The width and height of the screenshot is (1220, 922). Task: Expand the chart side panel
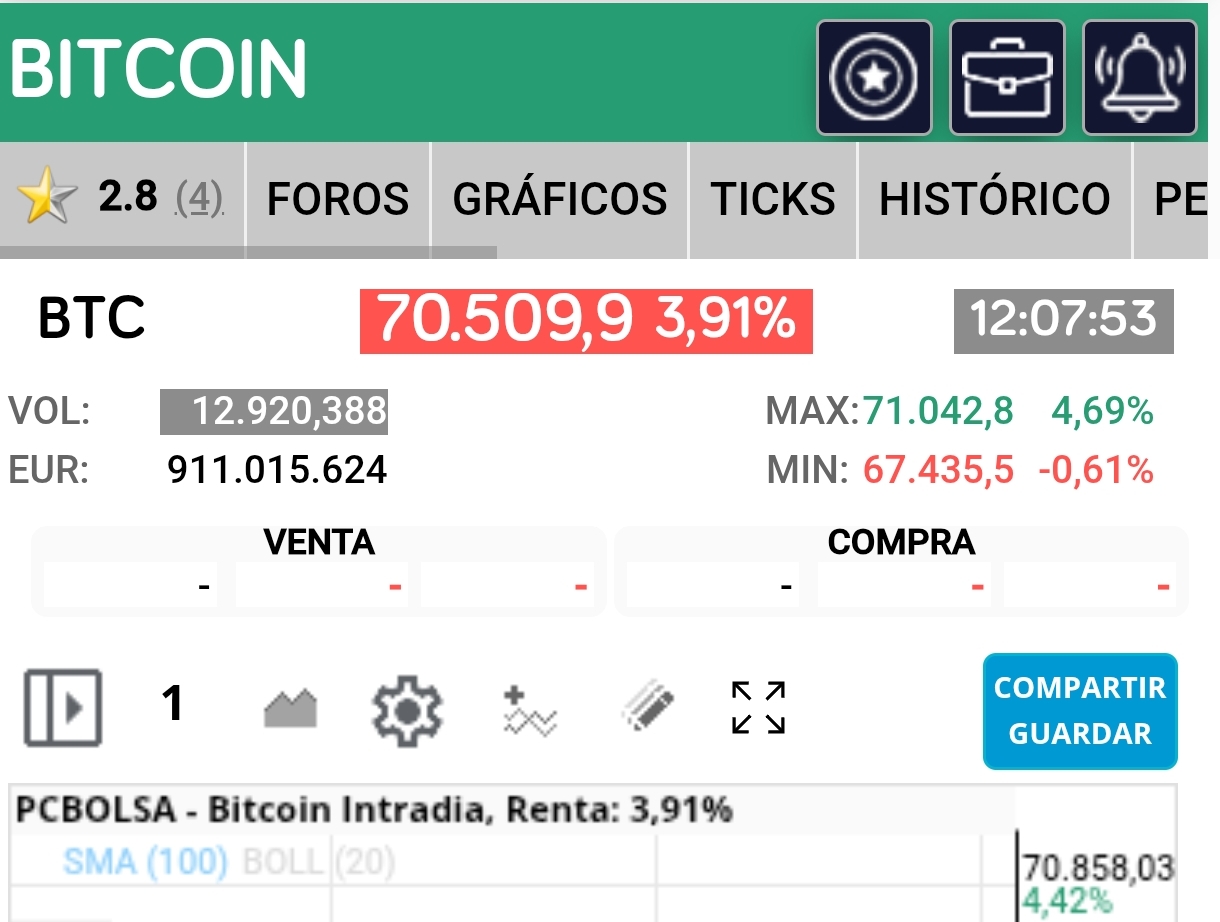[62, 708]
